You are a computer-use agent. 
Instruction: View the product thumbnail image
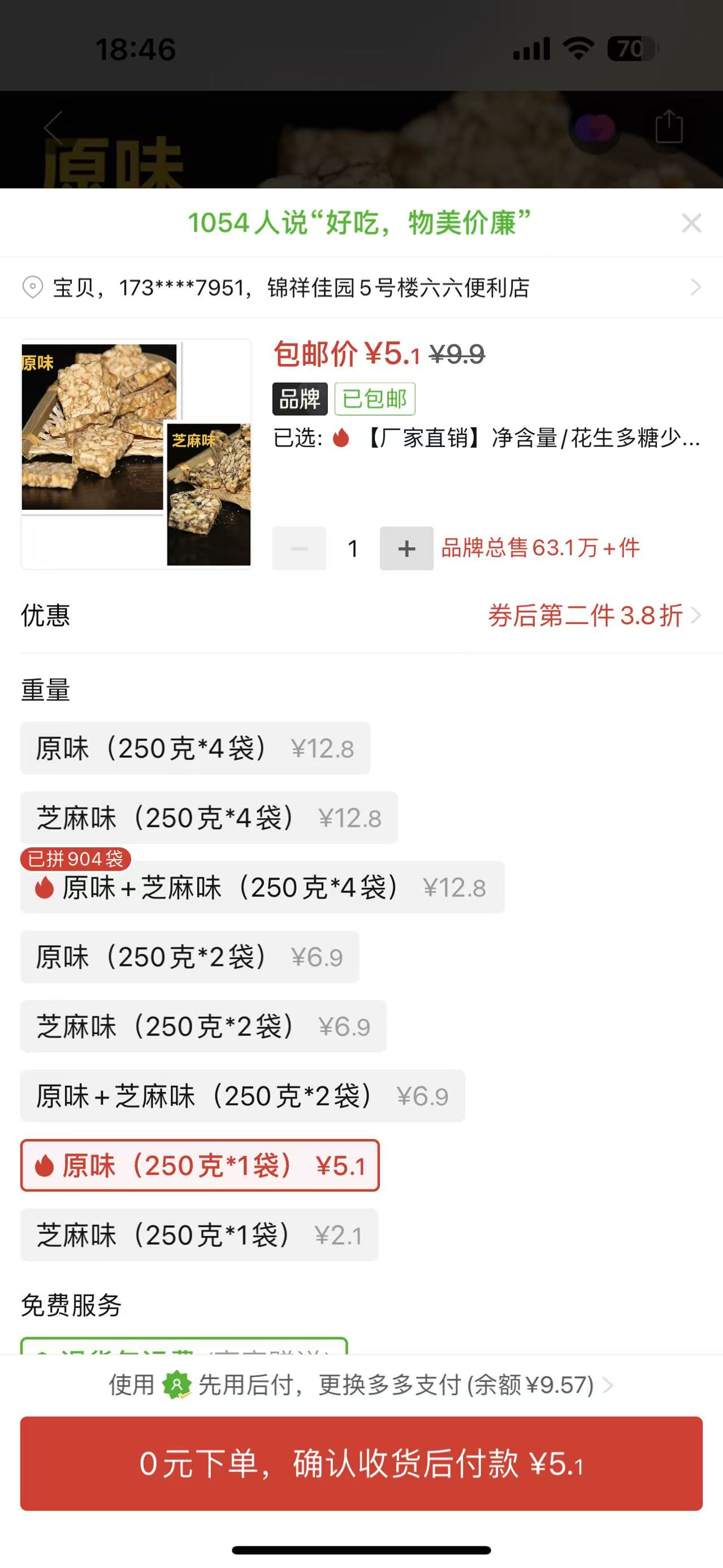(x=136, y=454)
